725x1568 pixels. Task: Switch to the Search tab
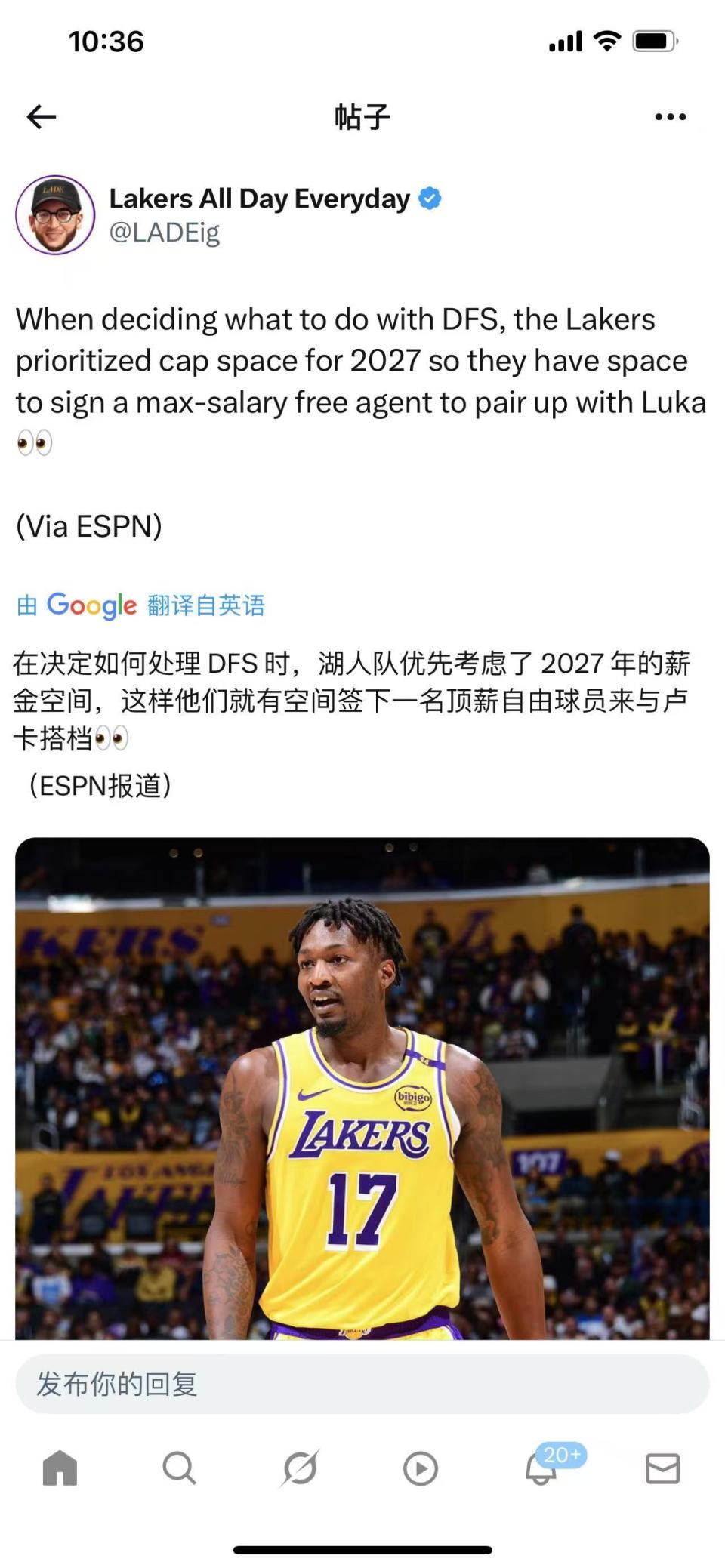[180, 1468]
